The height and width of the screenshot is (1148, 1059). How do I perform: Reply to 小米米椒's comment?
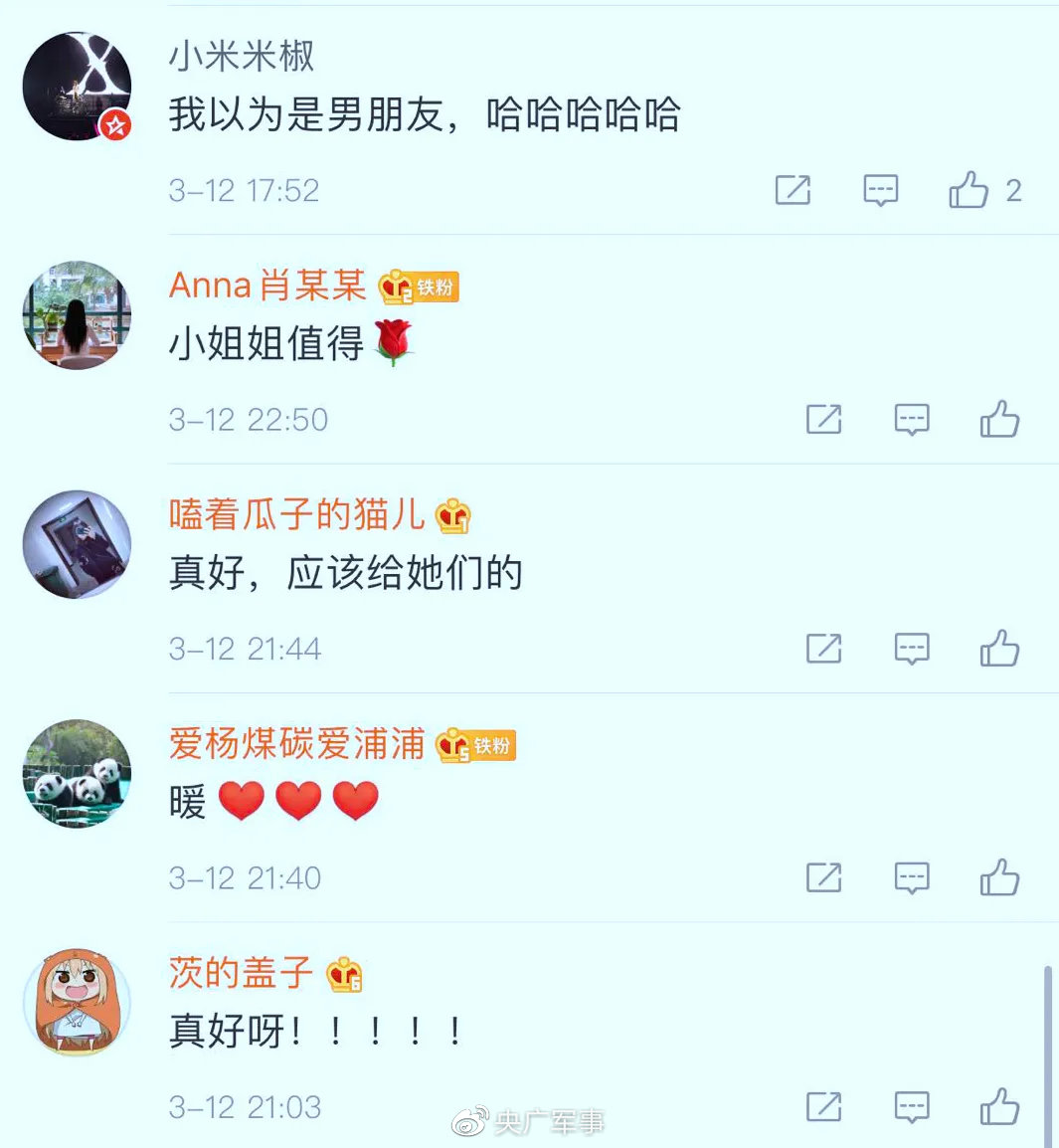click(x=880, y=190)
